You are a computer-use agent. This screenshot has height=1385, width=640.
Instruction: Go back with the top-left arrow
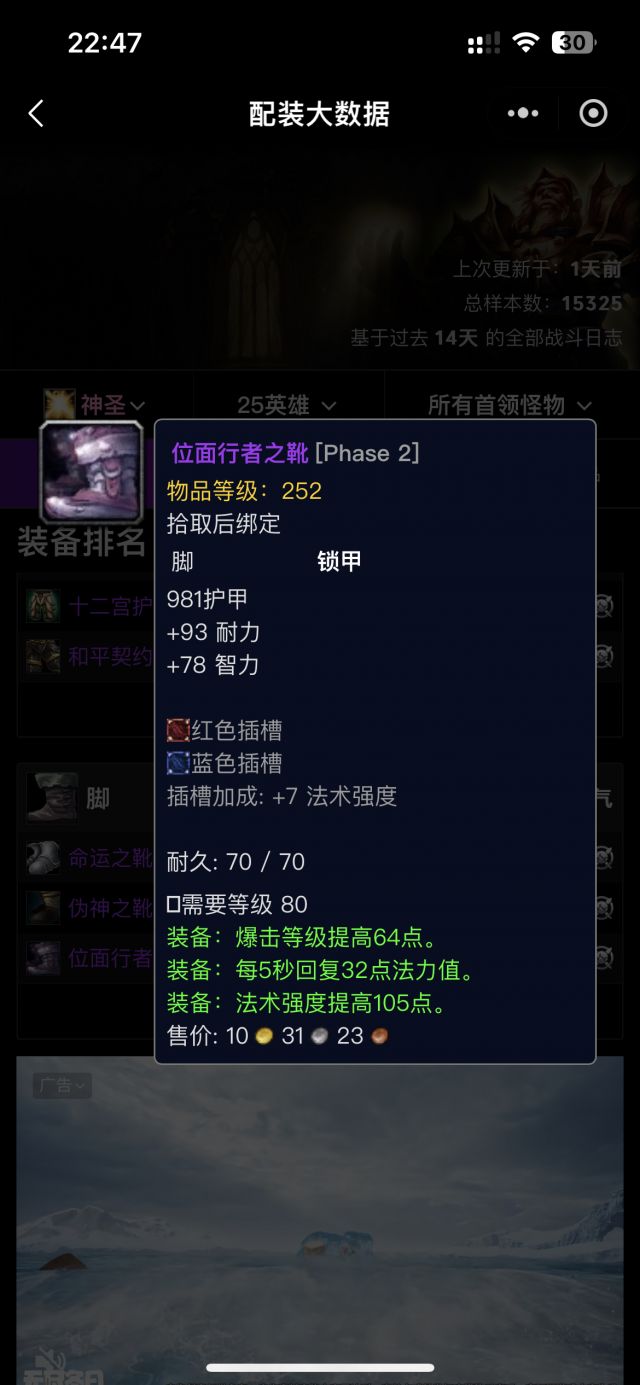pyautogui.click(x=36, y=114)
